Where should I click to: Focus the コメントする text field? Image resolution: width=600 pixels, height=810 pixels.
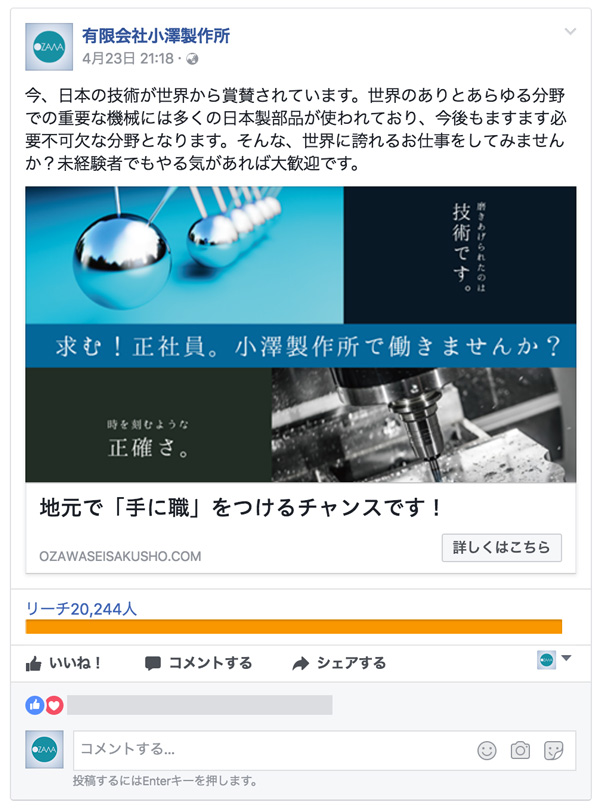[270, 748]
